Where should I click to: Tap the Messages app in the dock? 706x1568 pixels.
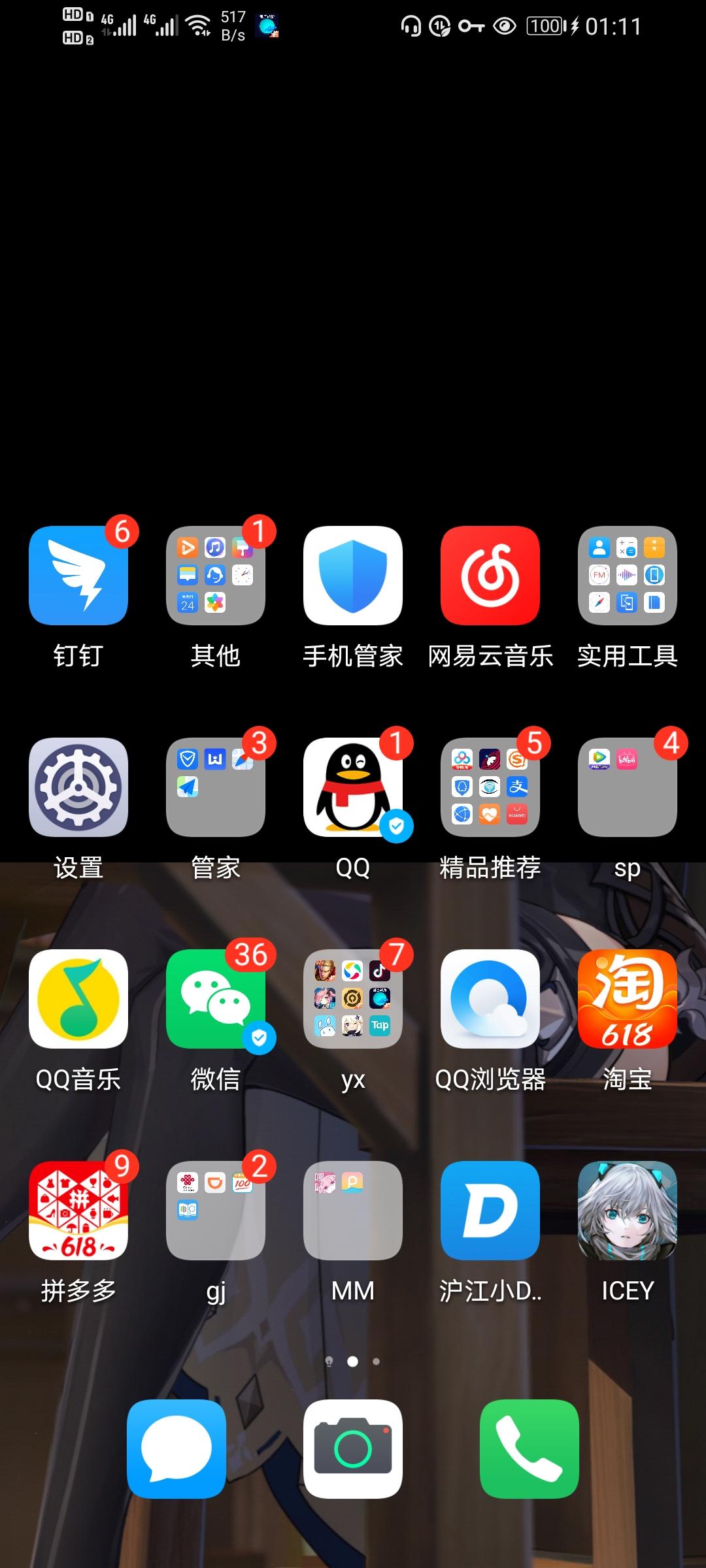(176, 1449)
